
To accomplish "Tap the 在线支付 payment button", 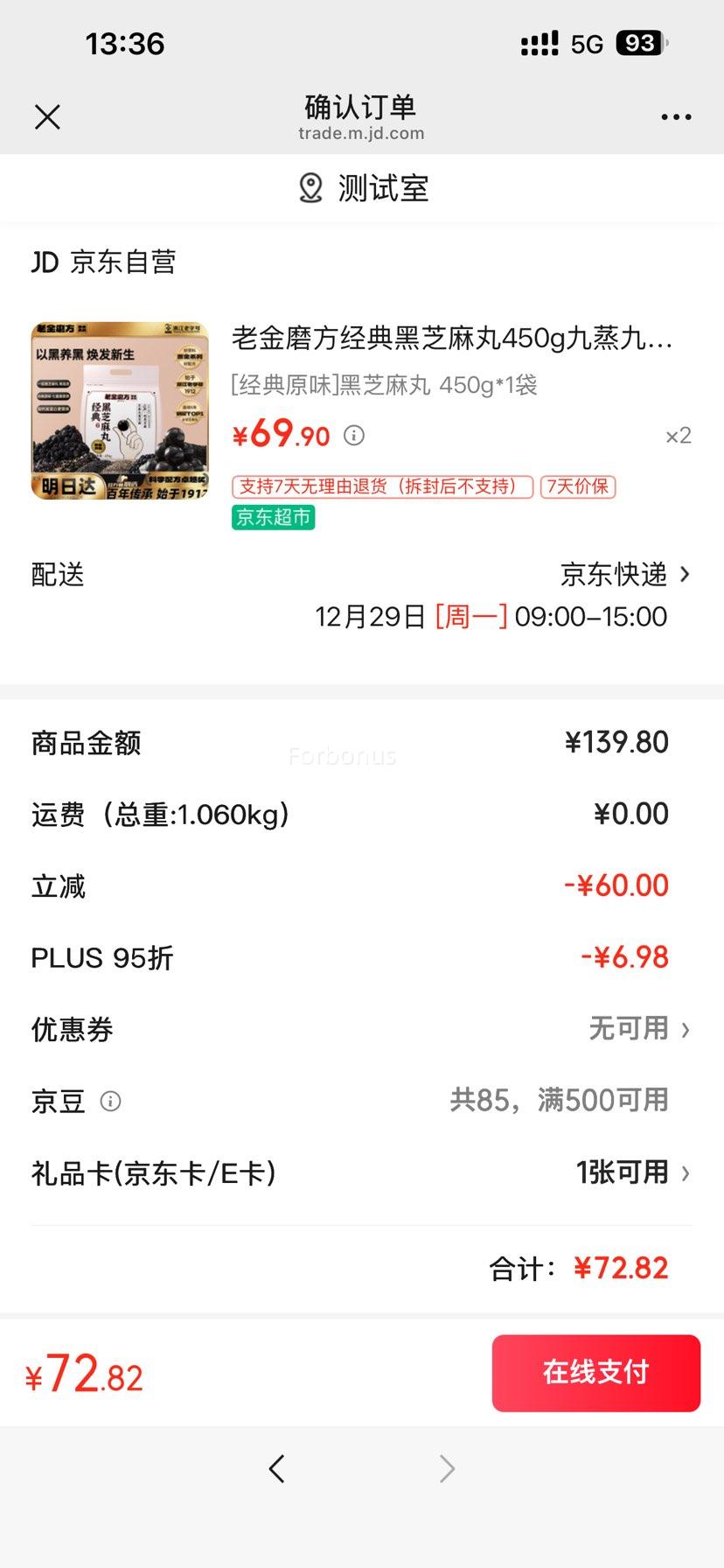I will click(x=595, y=1372).
